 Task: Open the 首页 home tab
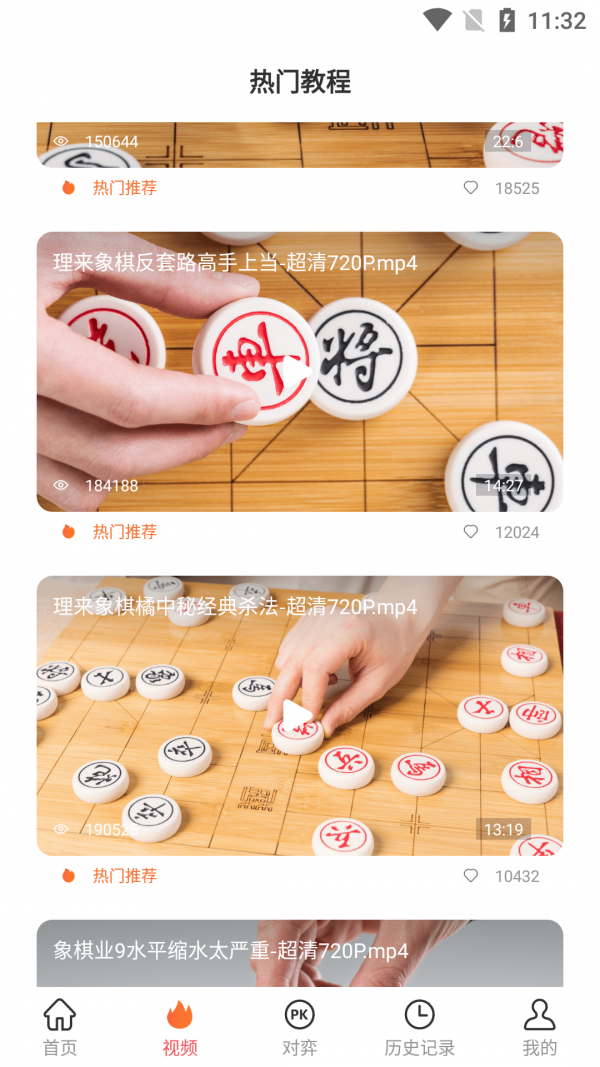coord(60,1028)
